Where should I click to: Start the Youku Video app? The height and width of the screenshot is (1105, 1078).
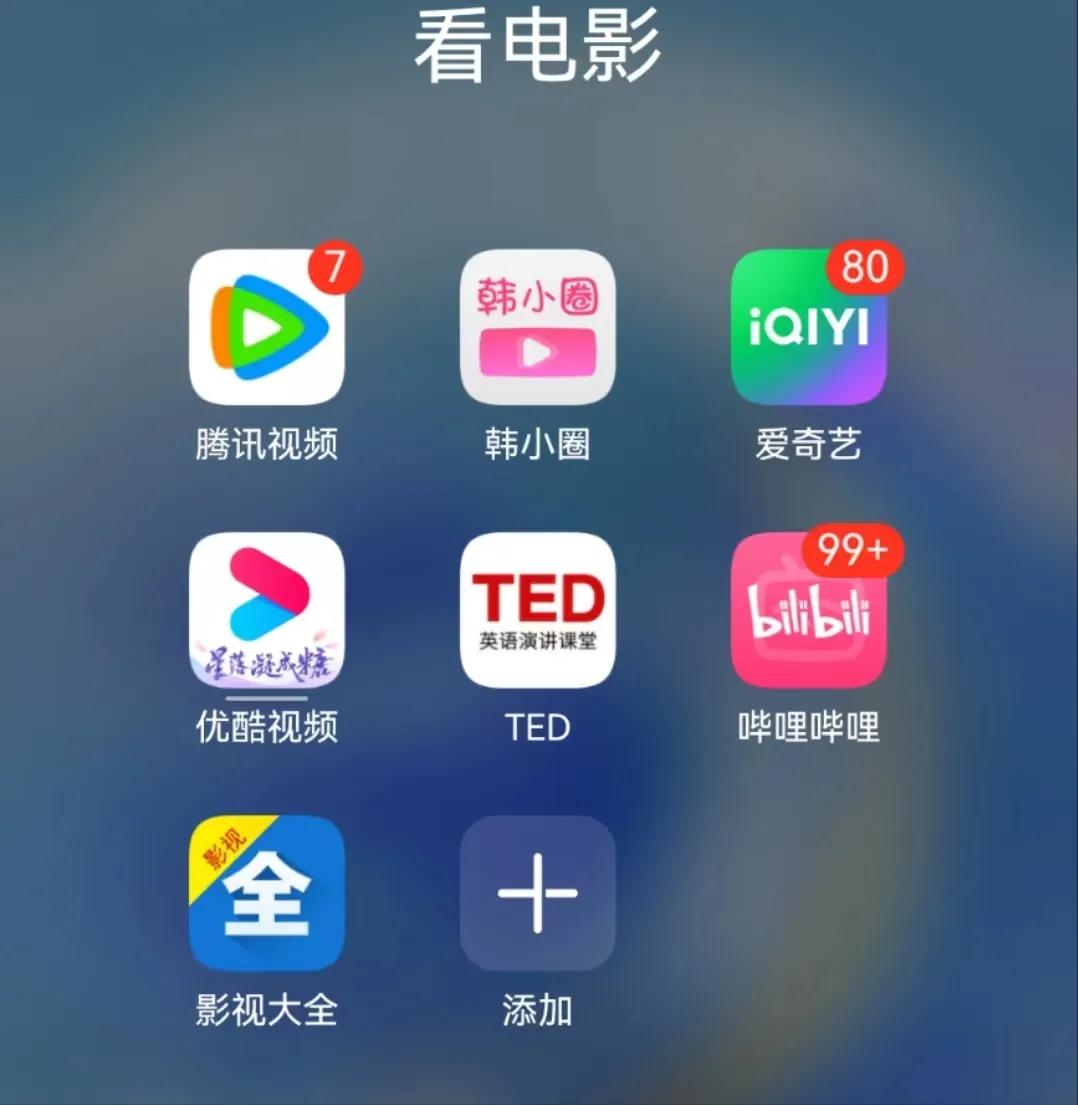(265, 613)
